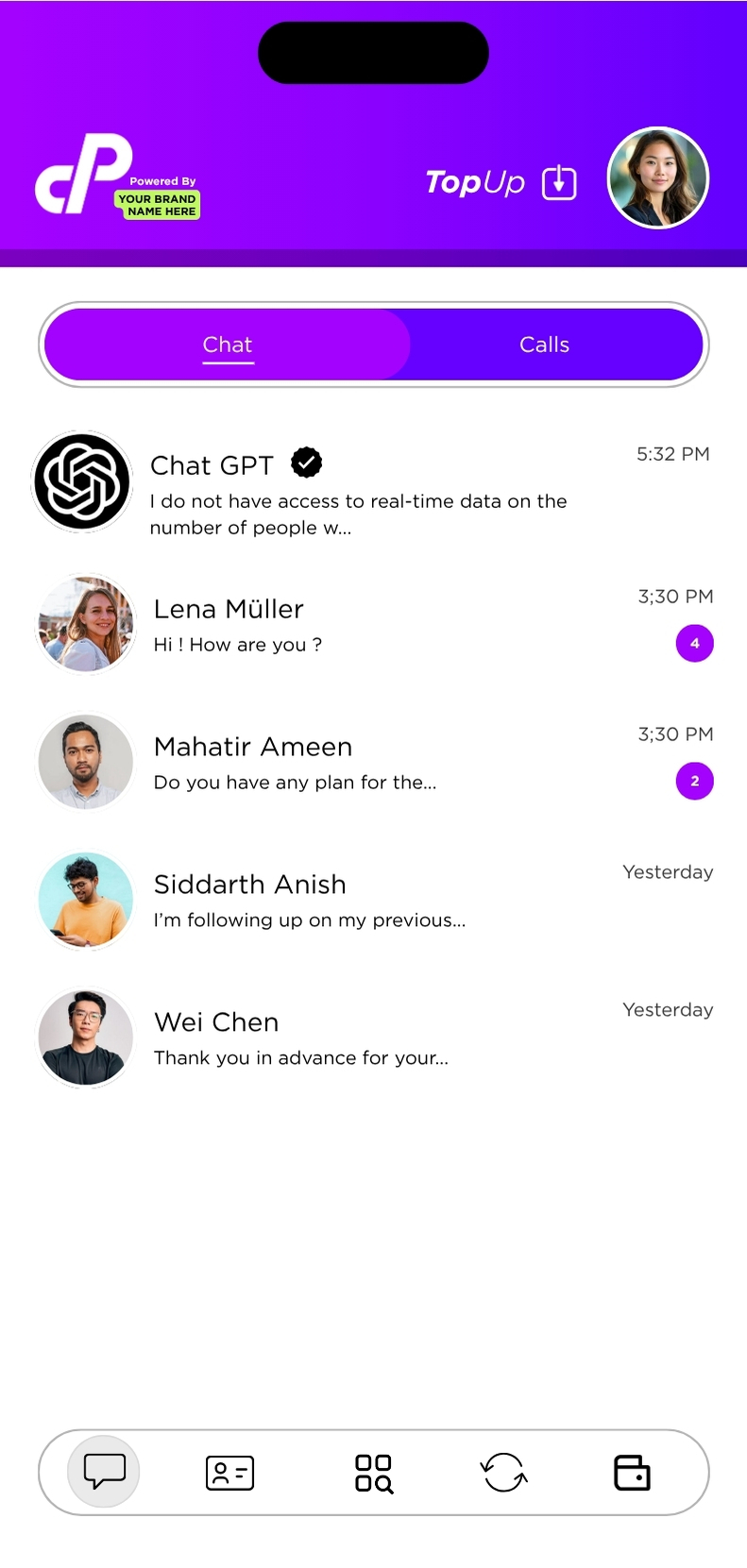The image size is (747, 1568).
Task: Open the TopUp download icon
Action: [559, 182]
